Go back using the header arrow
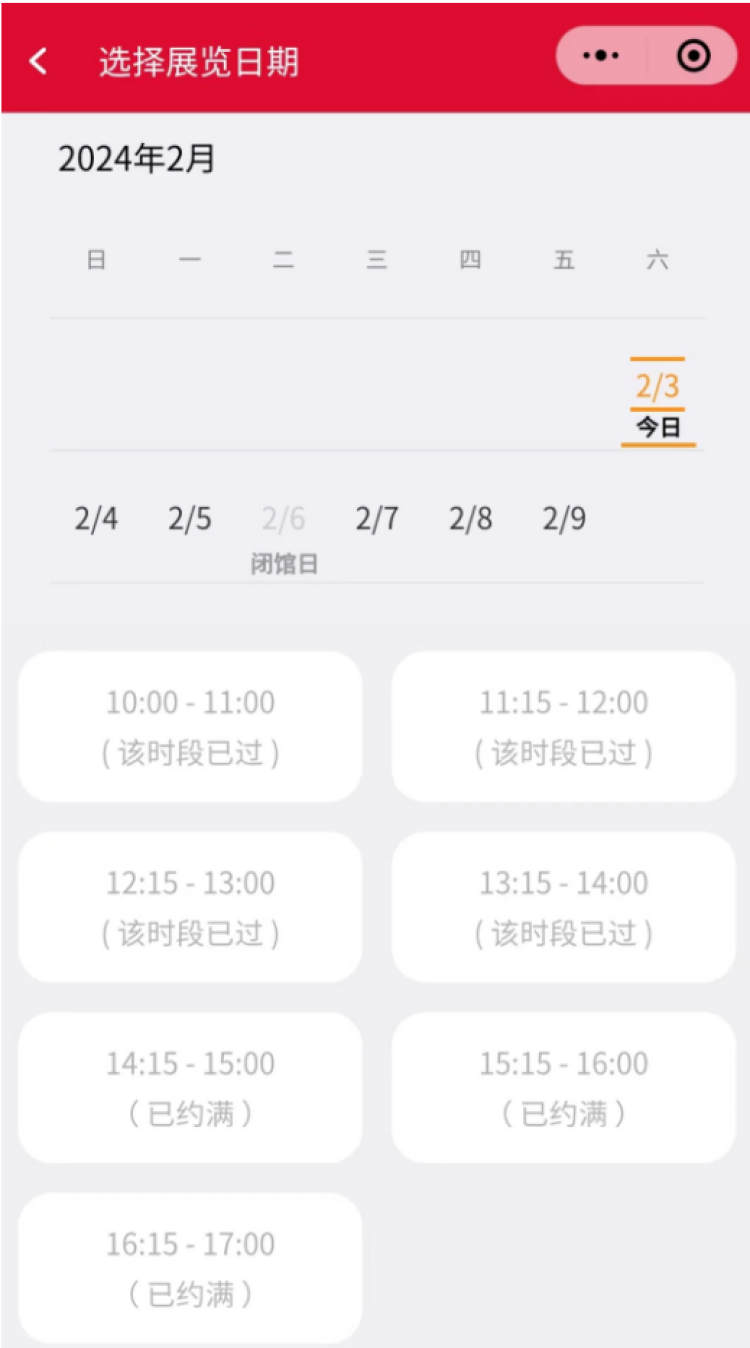This screenshot has width=750, height=1348. (x=38, y=61)
